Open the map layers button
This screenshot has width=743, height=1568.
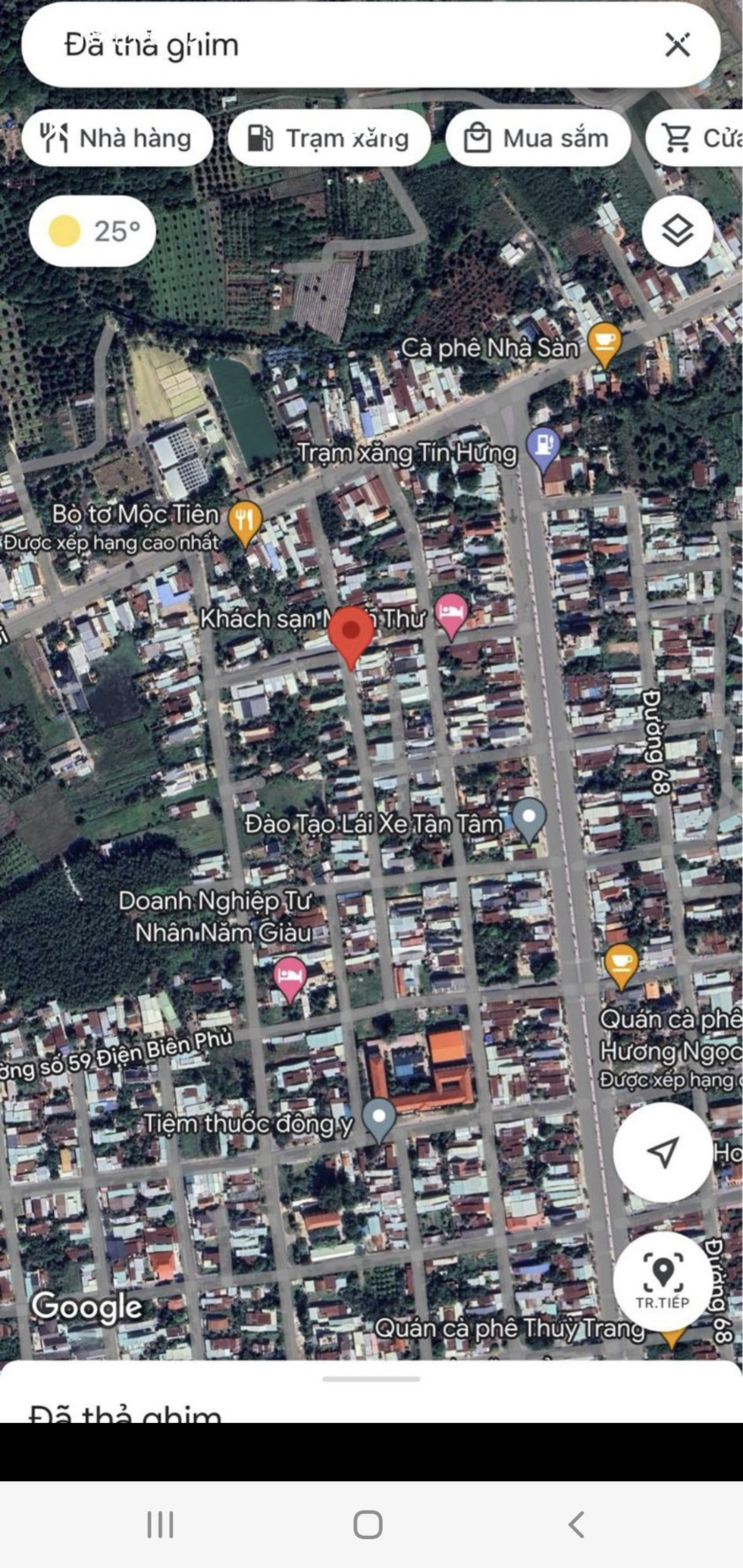(x=677, y=230)
